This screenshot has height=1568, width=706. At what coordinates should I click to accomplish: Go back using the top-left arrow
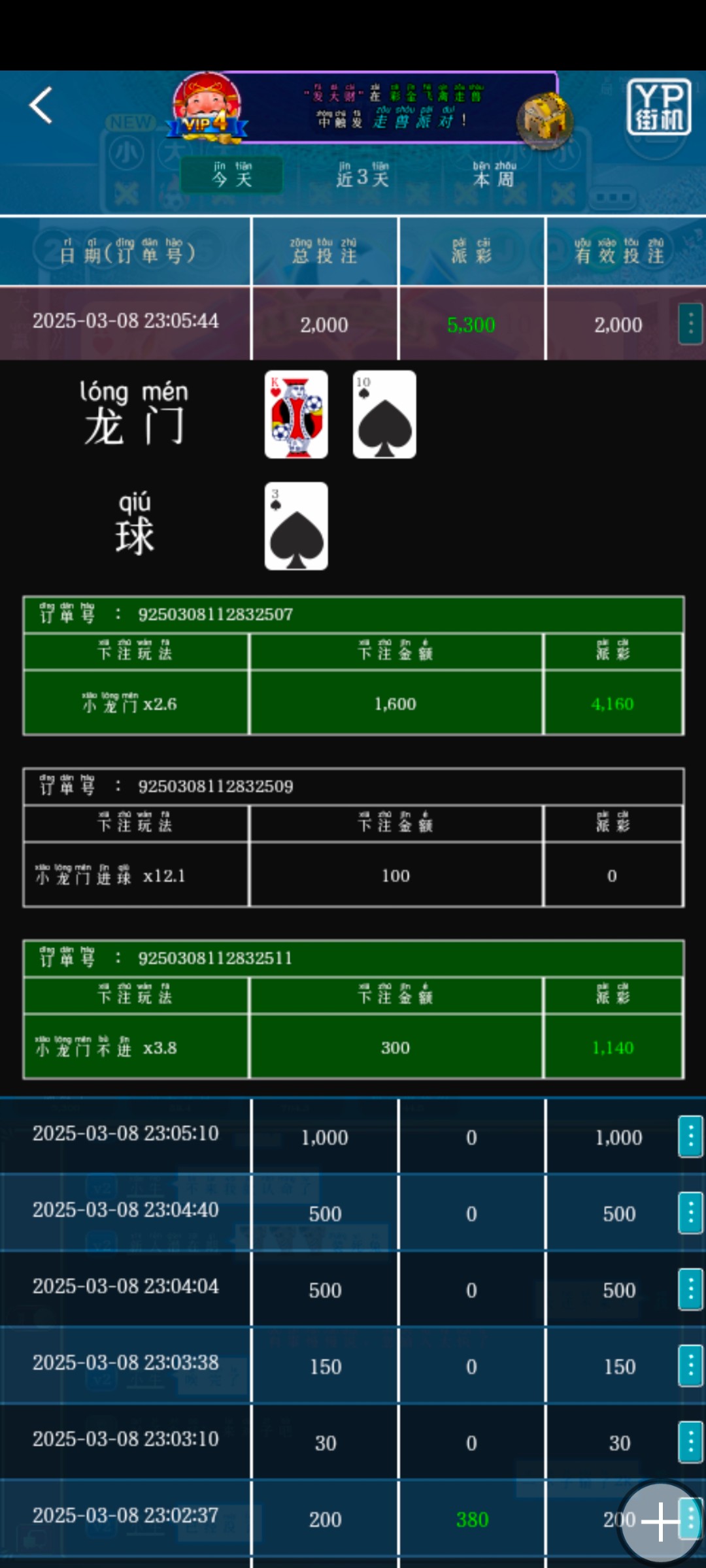pos(41,105)
